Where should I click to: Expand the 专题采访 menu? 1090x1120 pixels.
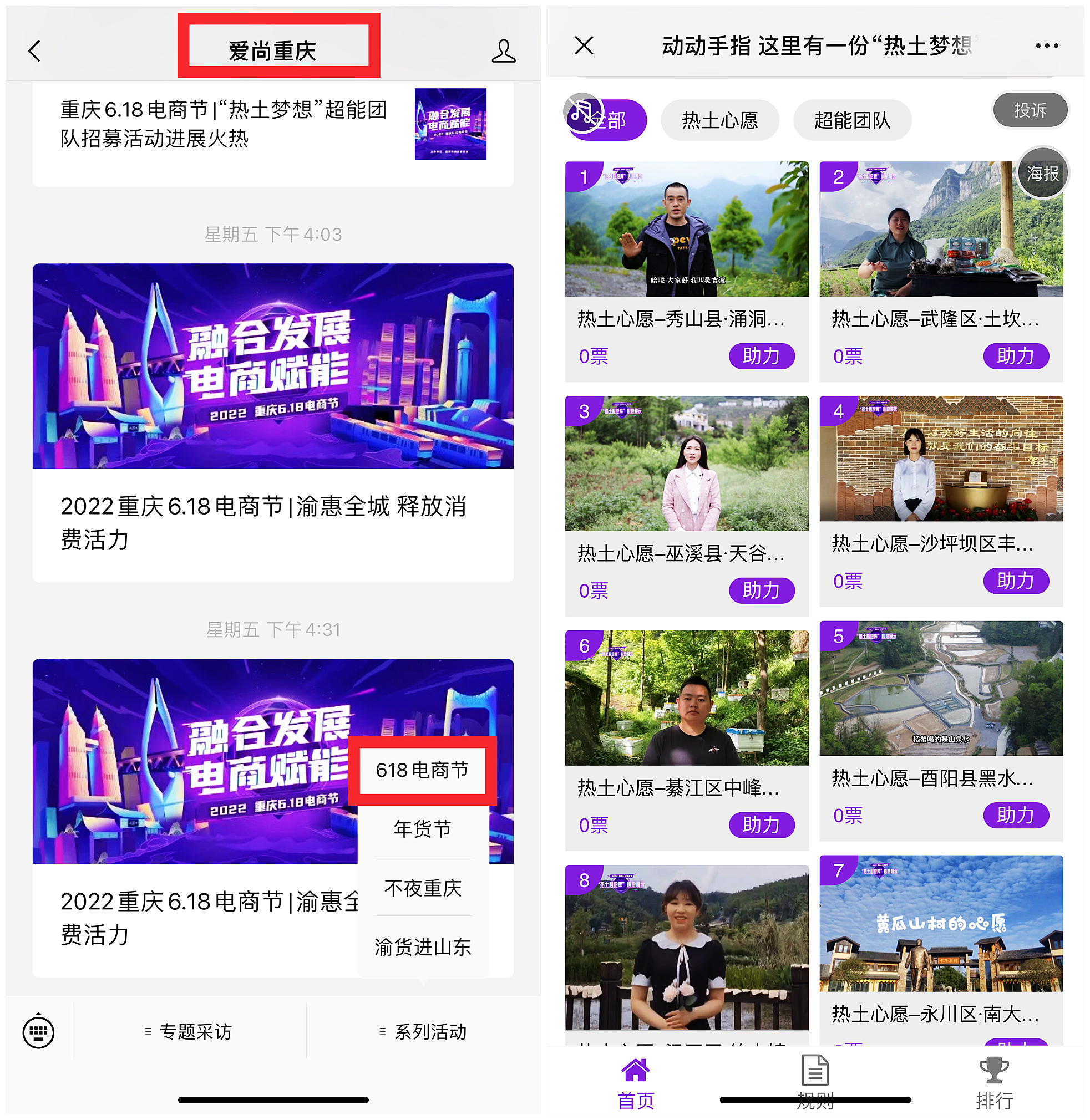tap(190, 1032)
